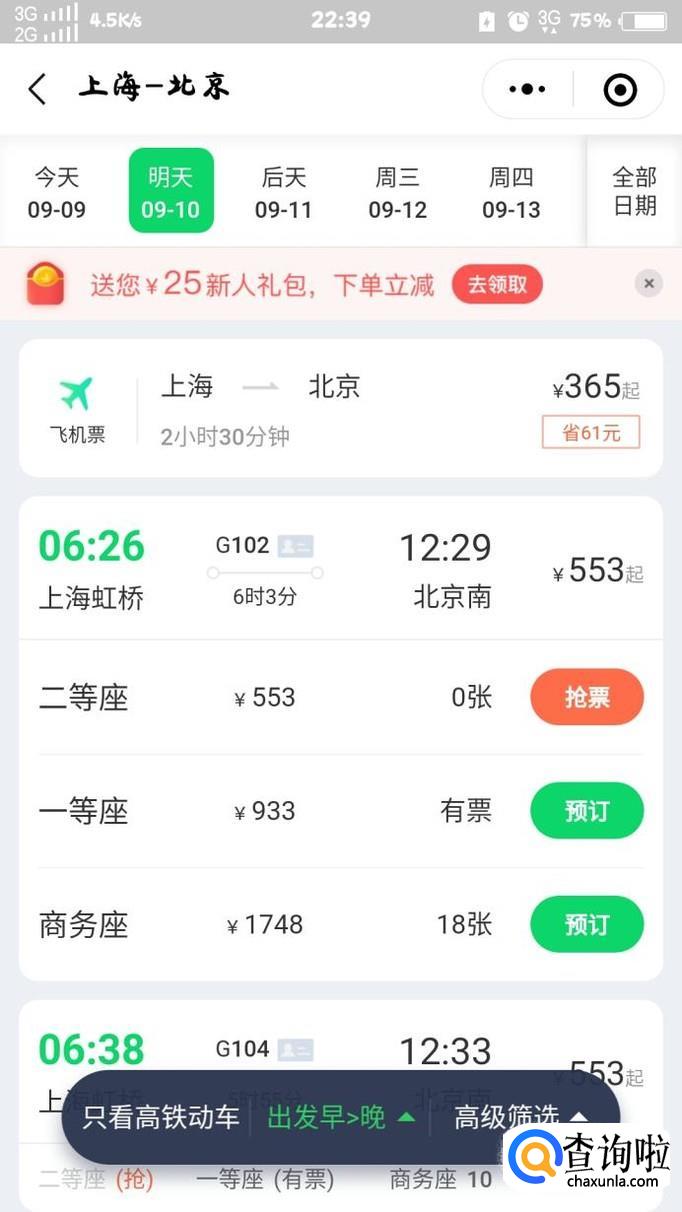The width and height of the screenshot is (682, 1212).
Task: Open the 飞机票 Shanghai to Beijing card
Action: (340, 408)
